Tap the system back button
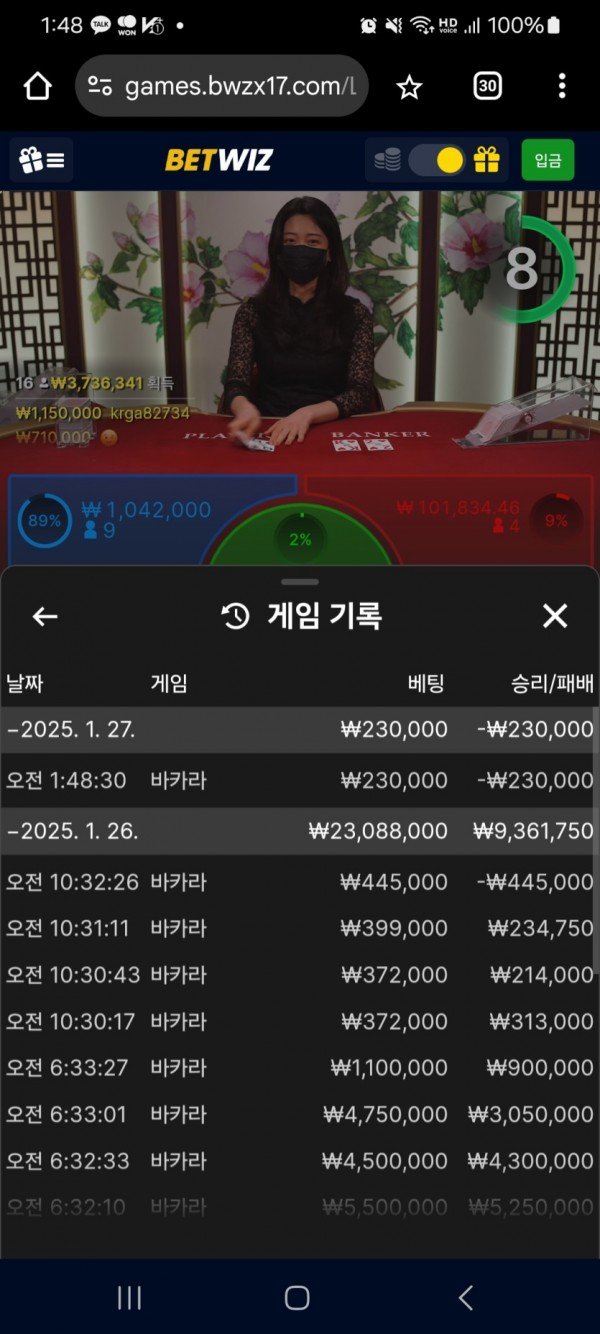 coord(465,1298)
